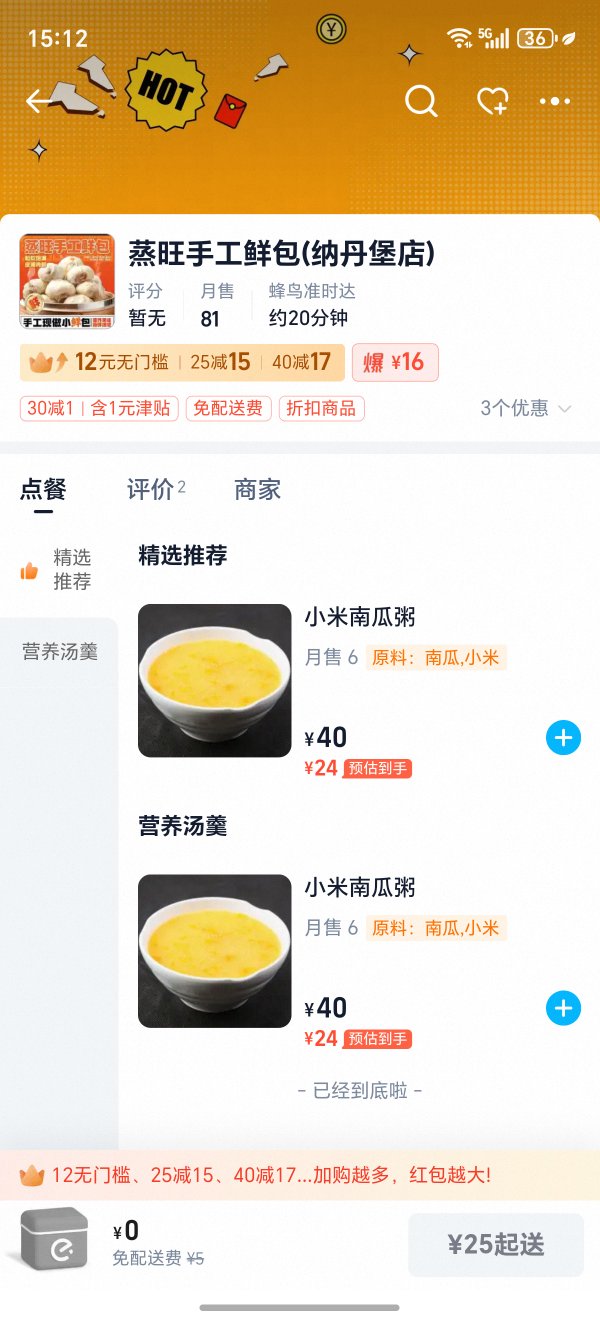
Task: Add 小米南瓜粥 under 精选推荐 to cart
Action: [563, 738]
